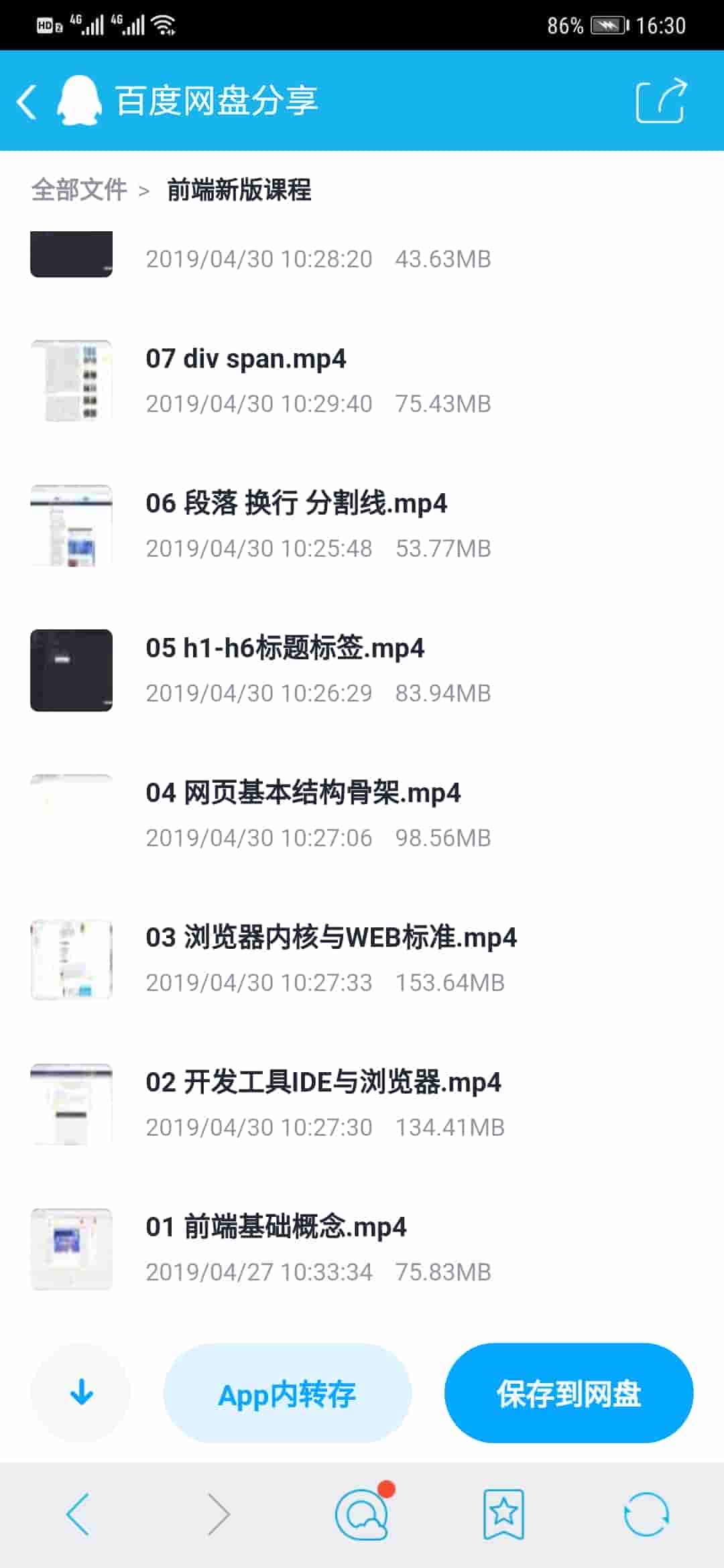The image size is (724, 1568).
Task: Tap 保存到网盘 button
Action: click(568, 1394)
